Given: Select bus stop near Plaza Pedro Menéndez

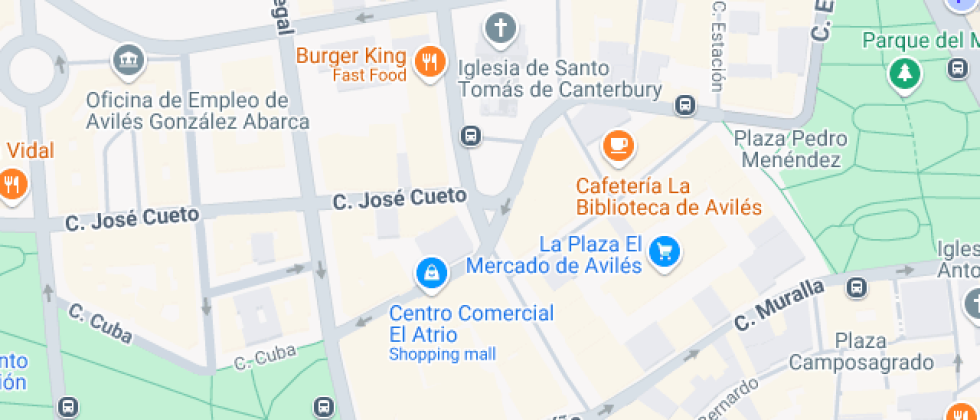Looking at the screenshot, I should point(685,105).
